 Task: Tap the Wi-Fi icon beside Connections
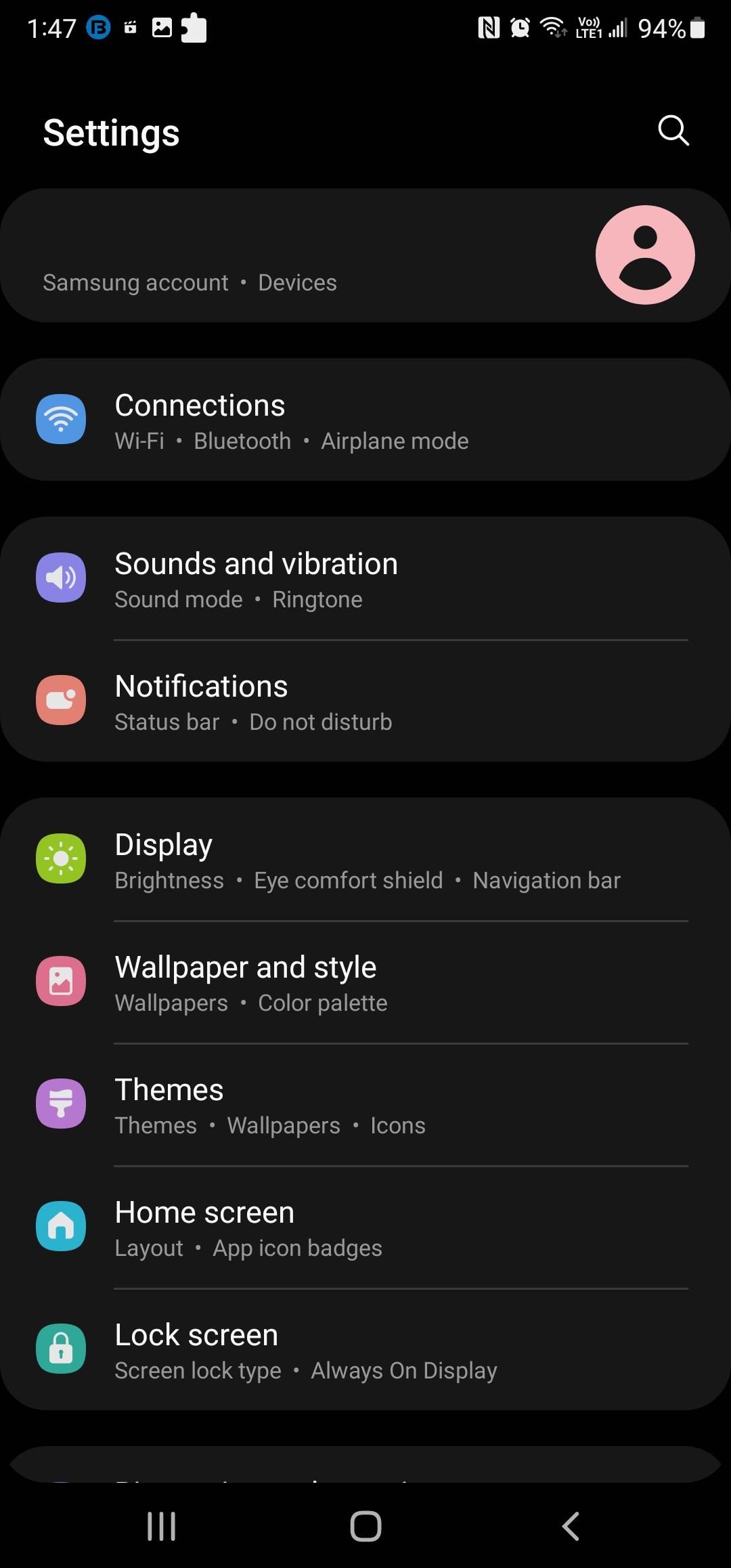coord(61,420)
